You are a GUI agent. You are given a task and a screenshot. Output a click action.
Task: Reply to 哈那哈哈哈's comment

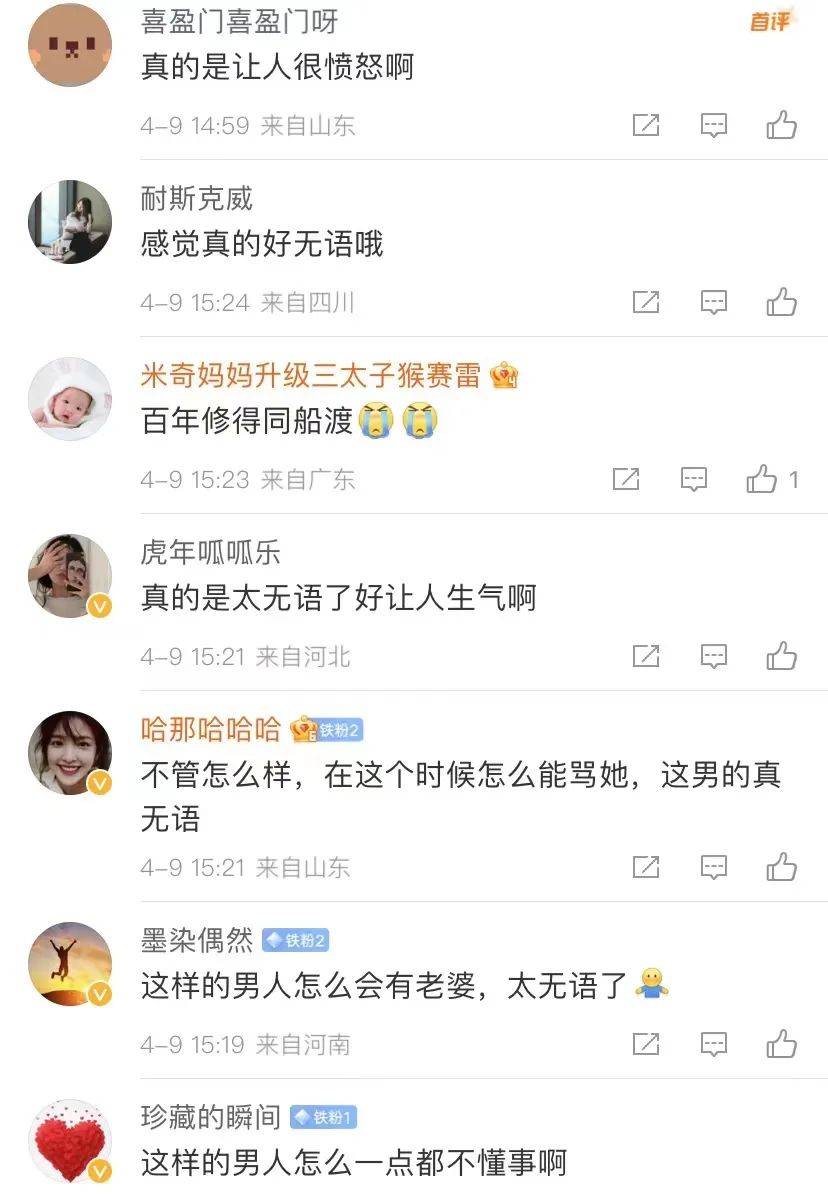click(x=713, y=867)
